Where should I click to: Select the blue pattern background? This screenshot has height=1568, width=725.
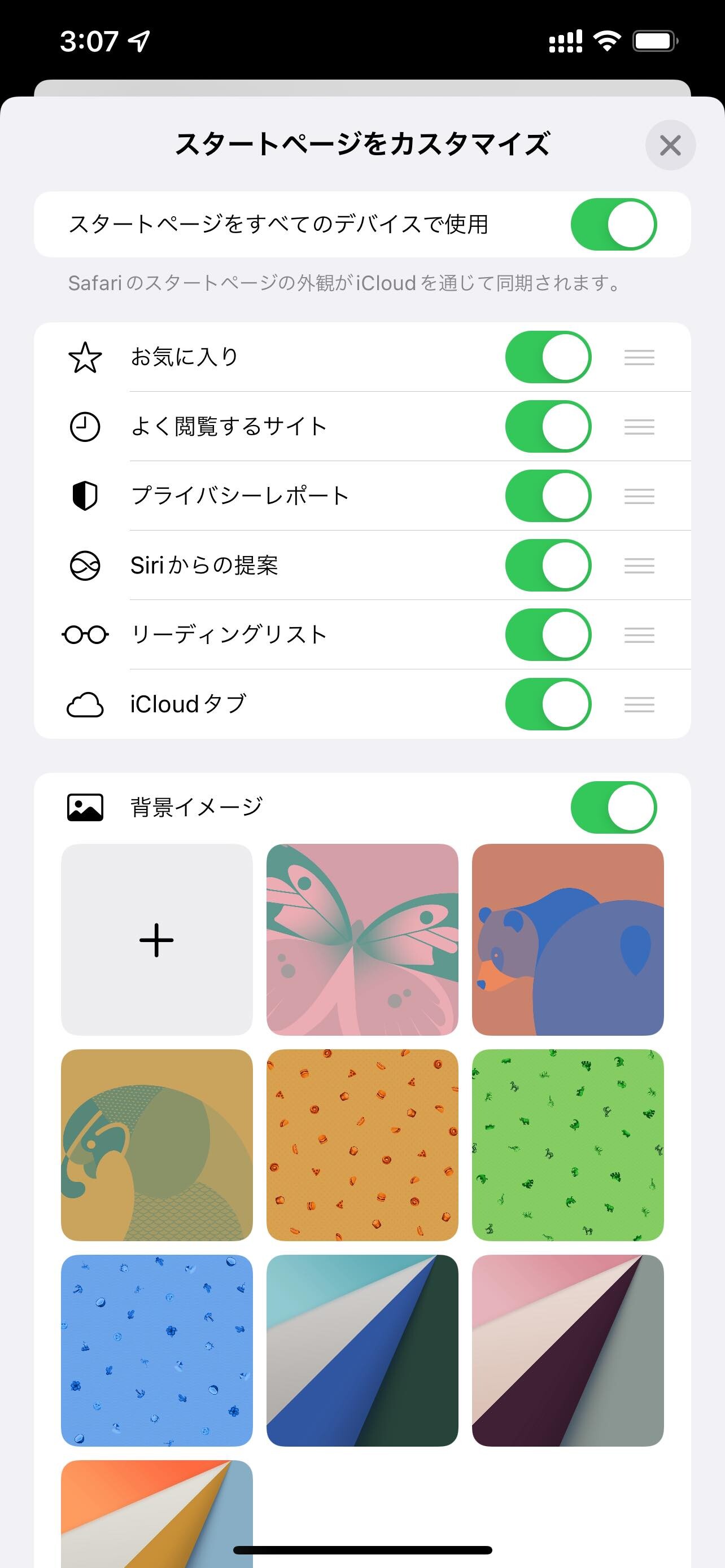[x=157, y=1351]
